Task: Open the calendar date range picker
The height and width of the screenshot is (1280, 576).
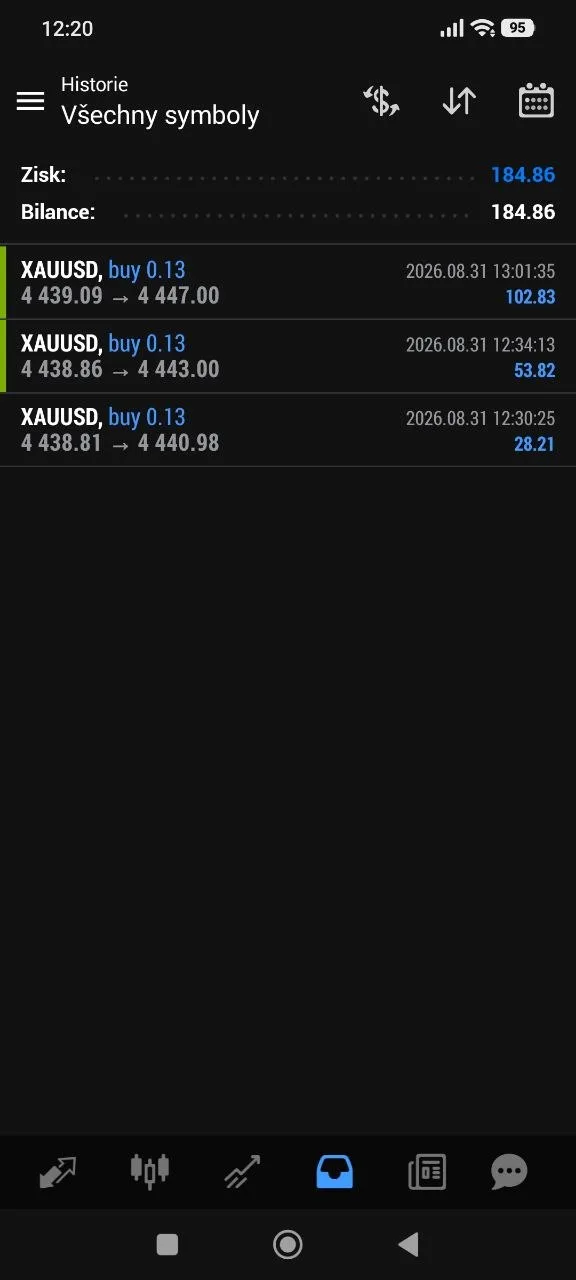Action: click(537, 101)
